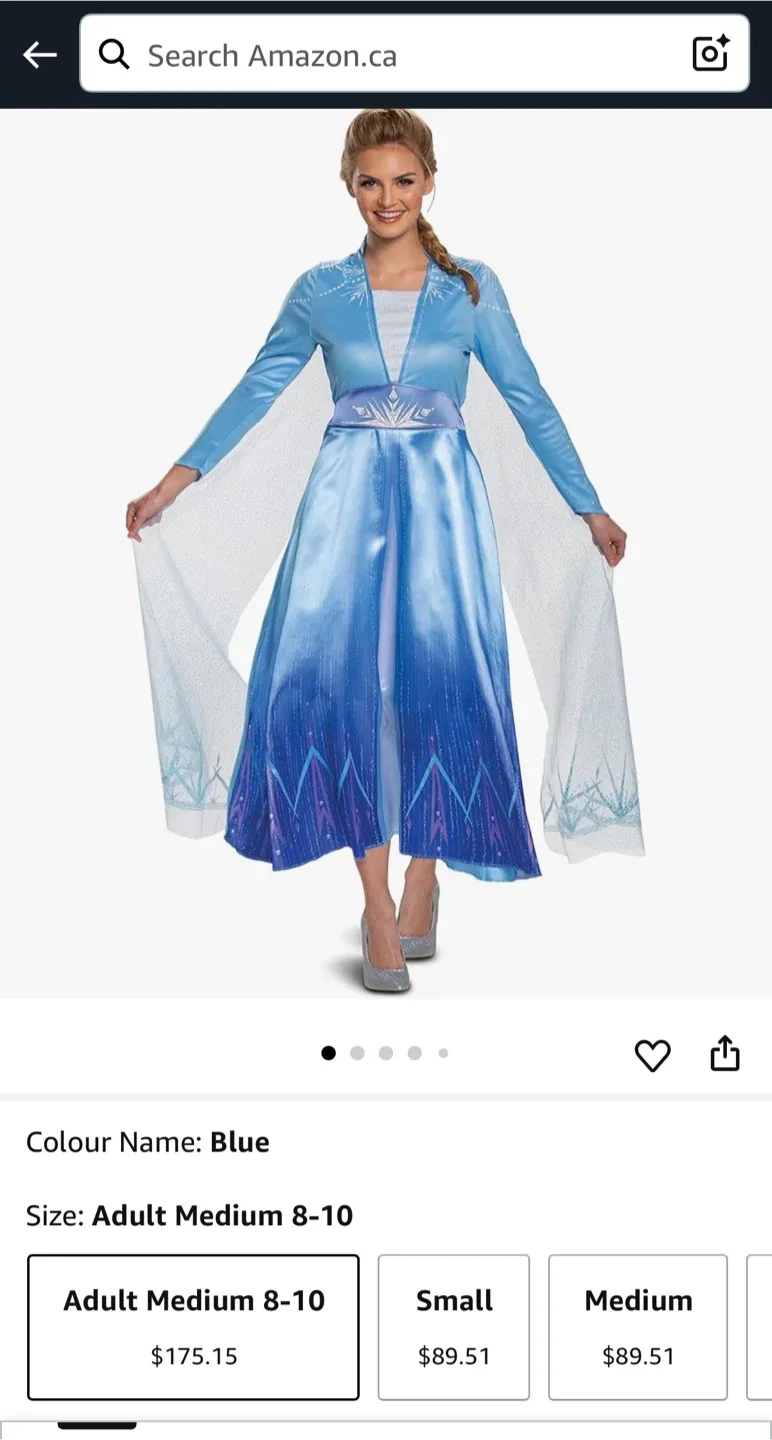Tap the Search Amazon.ca field

(x=300, y=54)
